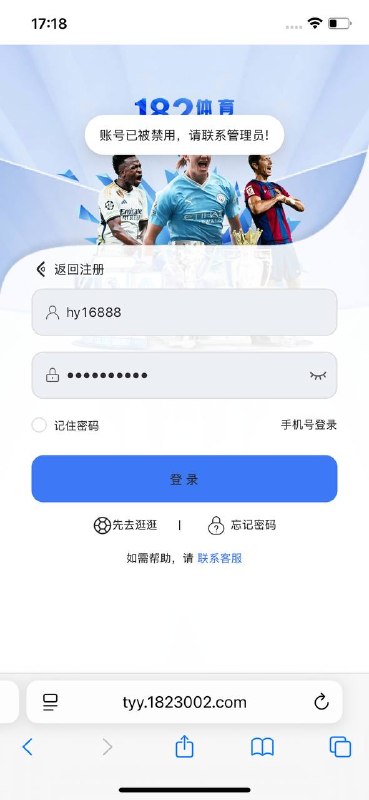The width and height of the screenshot is (369, 800).
Task: Open the Safari tabs overview
Action: pyautogui.click(x=340, y=747)
